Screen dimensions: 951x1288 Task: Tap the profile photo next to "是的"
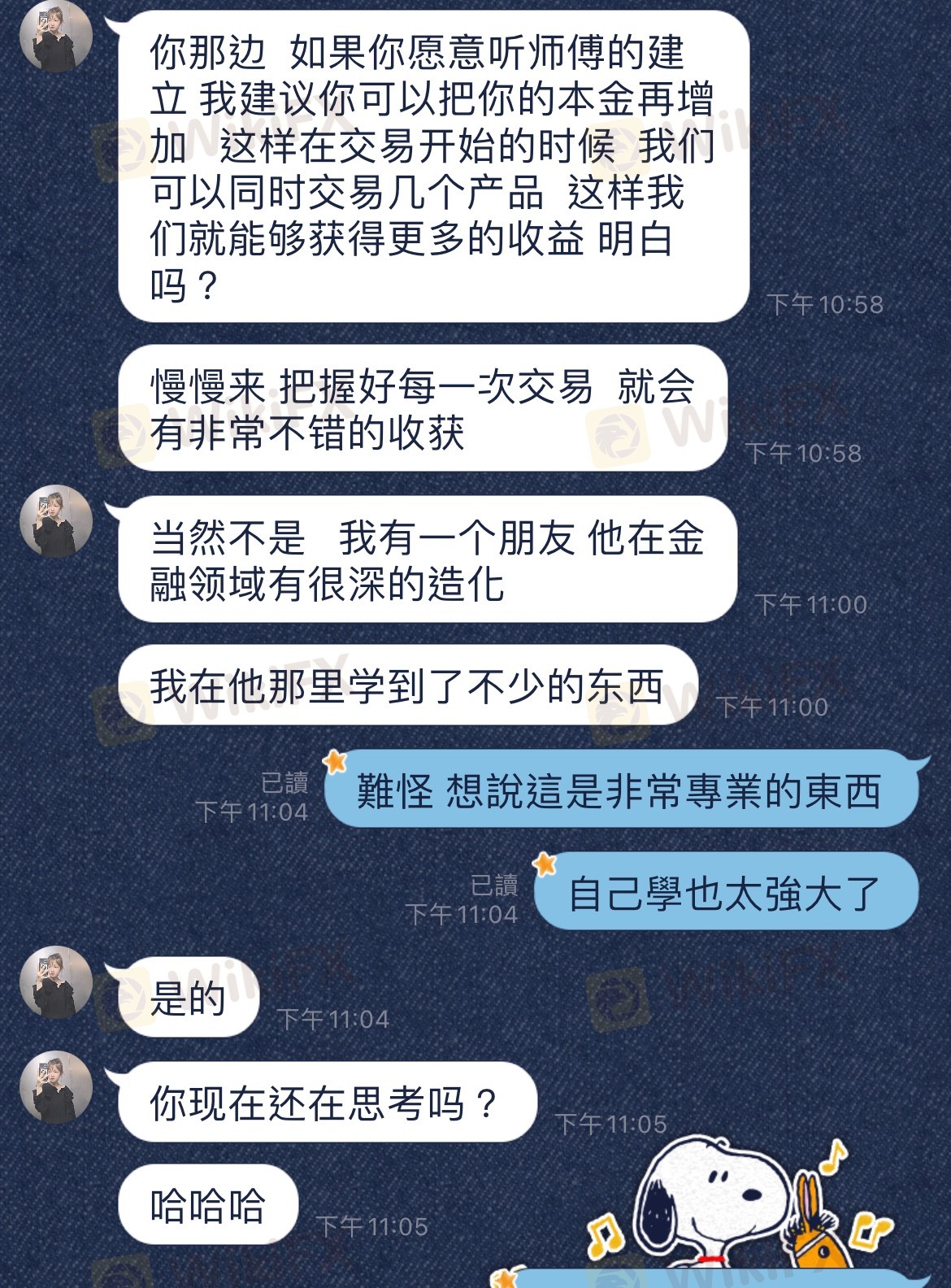click(x=55, y=982)
